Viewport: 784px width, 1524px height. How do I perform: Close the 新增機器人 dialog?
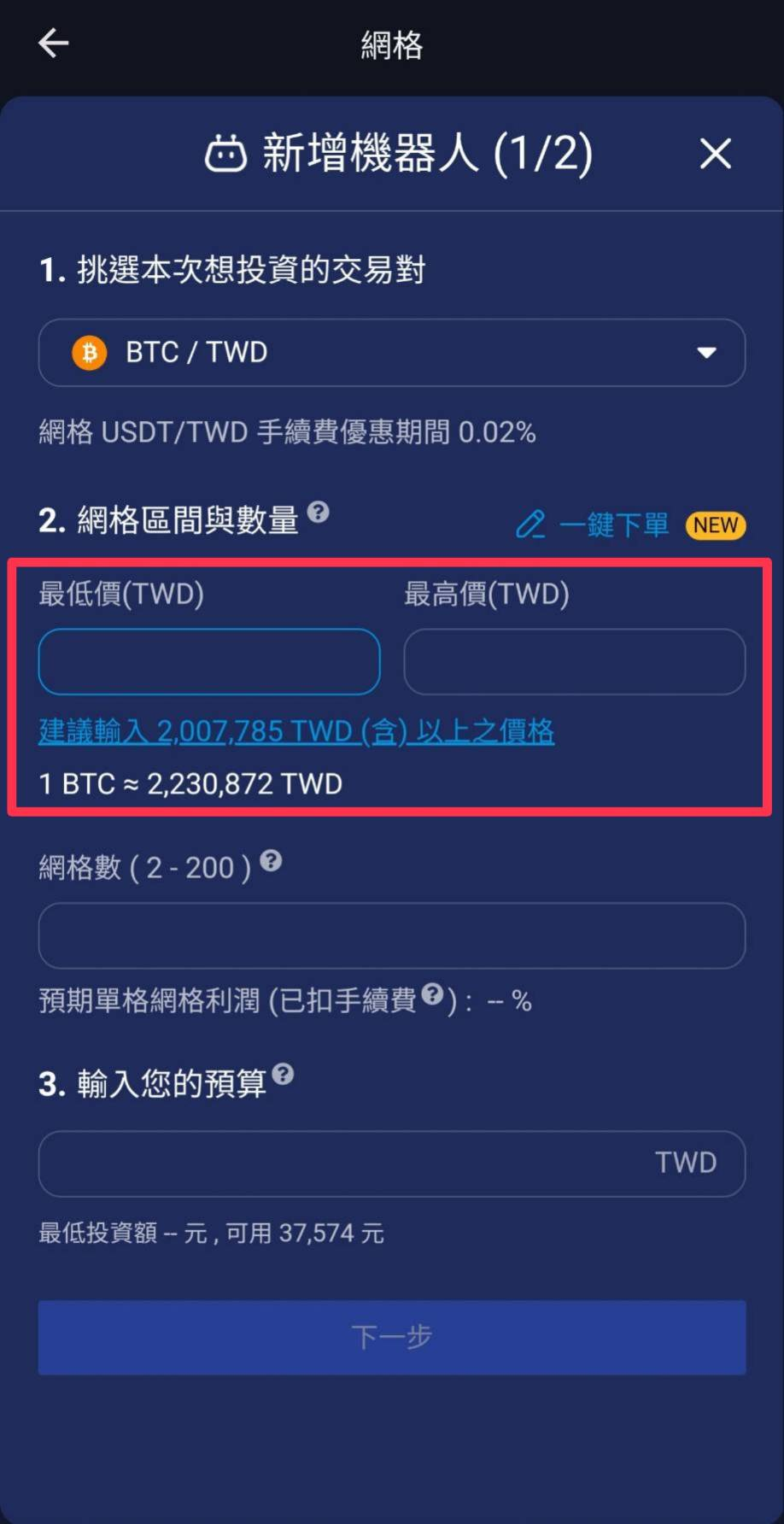(715, 154)
